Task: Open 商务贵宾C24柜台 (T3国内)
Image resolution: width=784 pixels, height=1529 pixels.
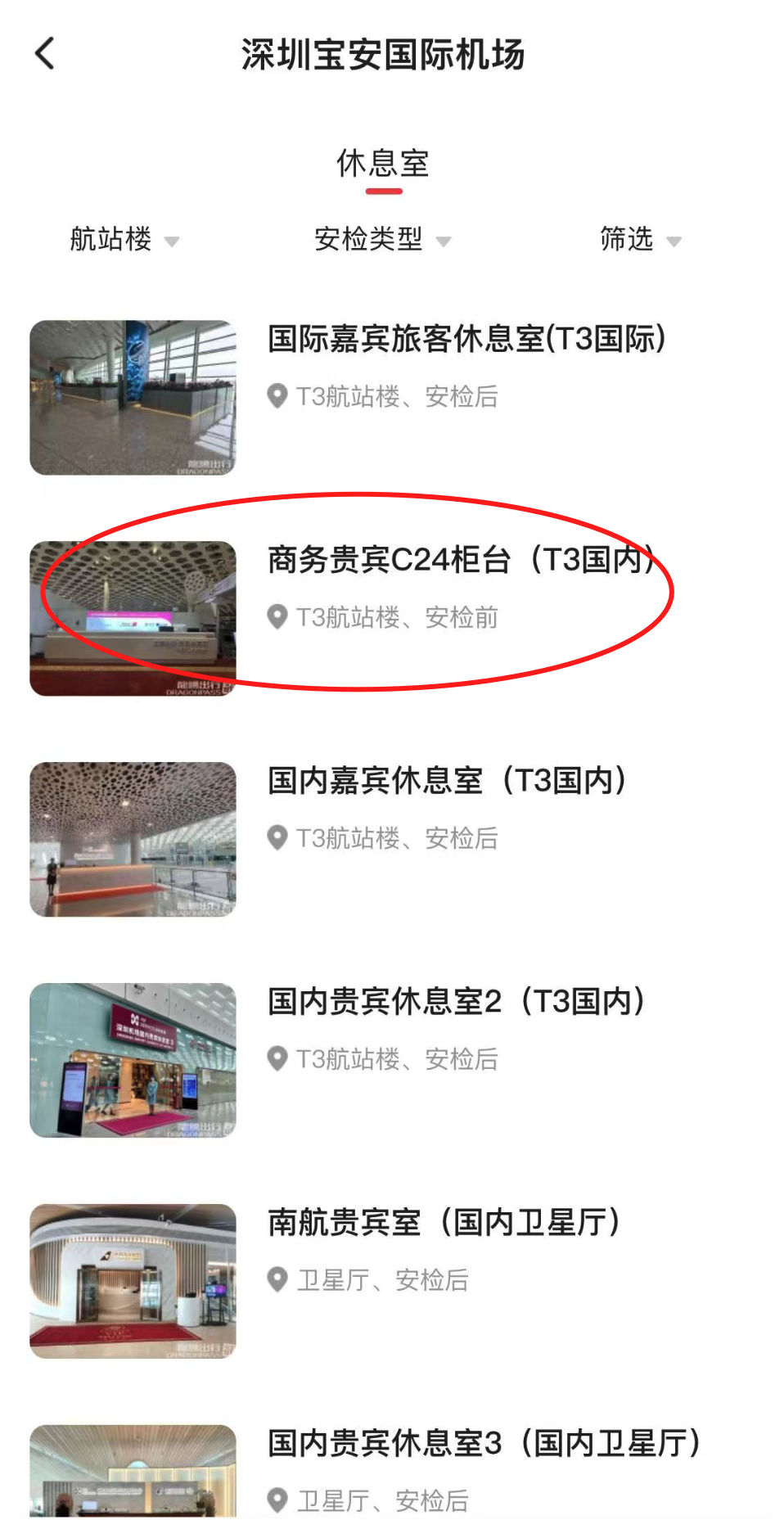Action: coord(392,618)
